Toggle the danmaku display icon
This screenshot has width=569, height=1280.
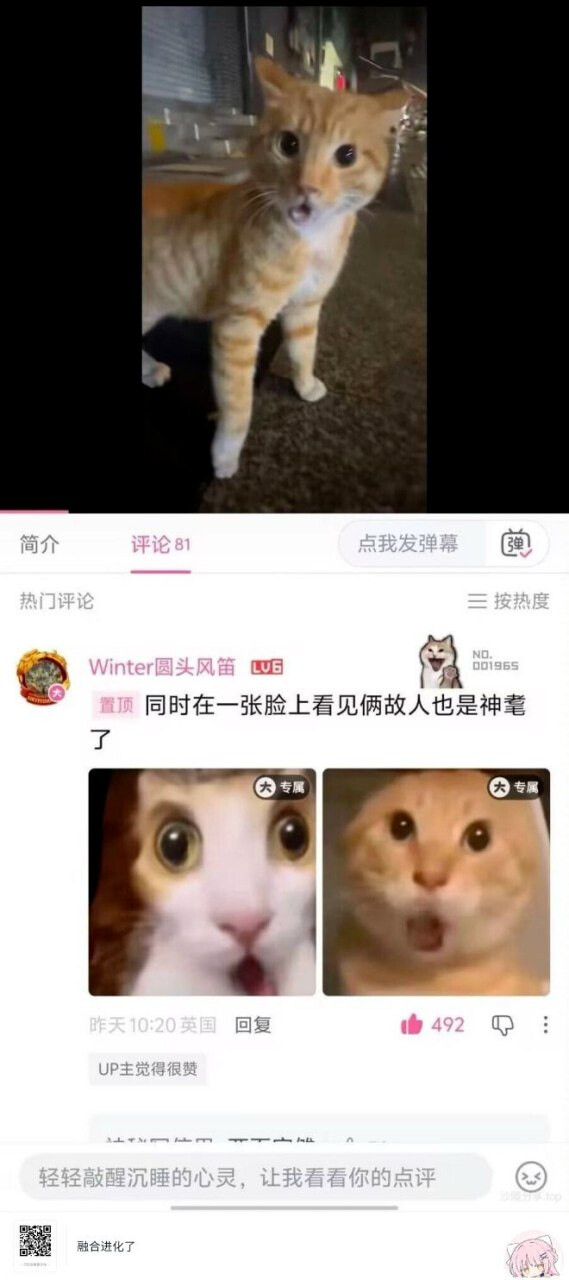(517, 544)
